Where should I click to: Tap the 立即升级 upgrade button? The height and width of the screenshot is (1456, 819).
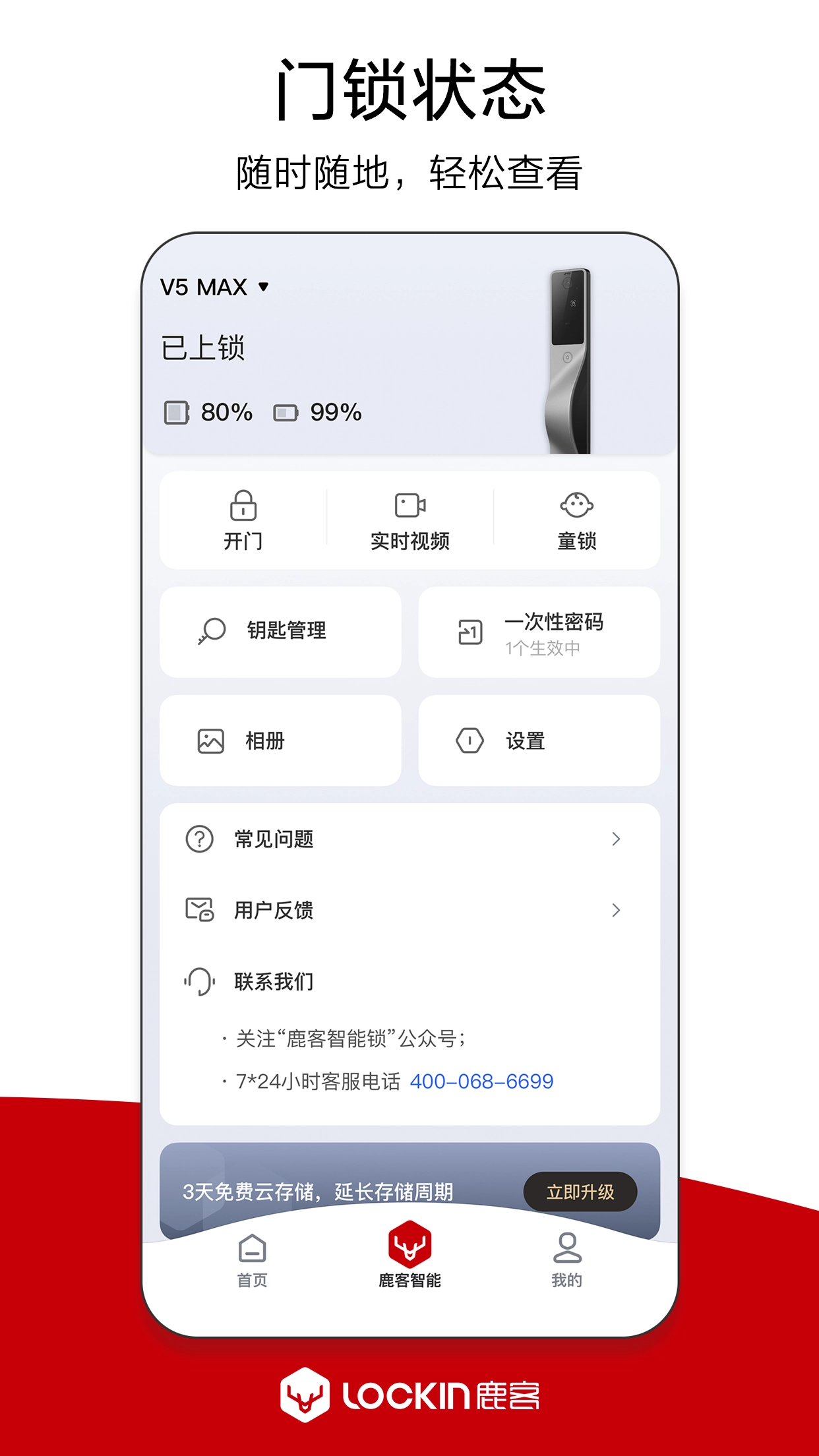point(580,1192)
